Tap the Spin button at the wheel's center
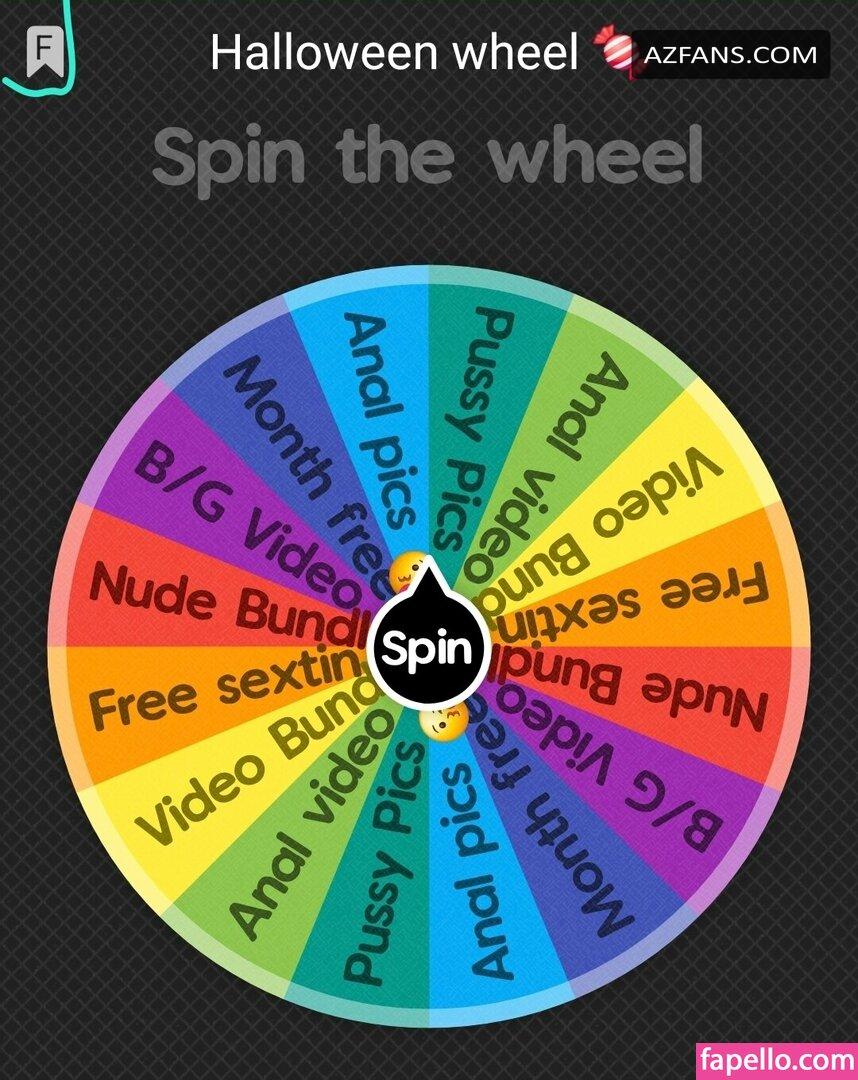The height and width of the screenshot is (1080, 858). tap(428, 650)
